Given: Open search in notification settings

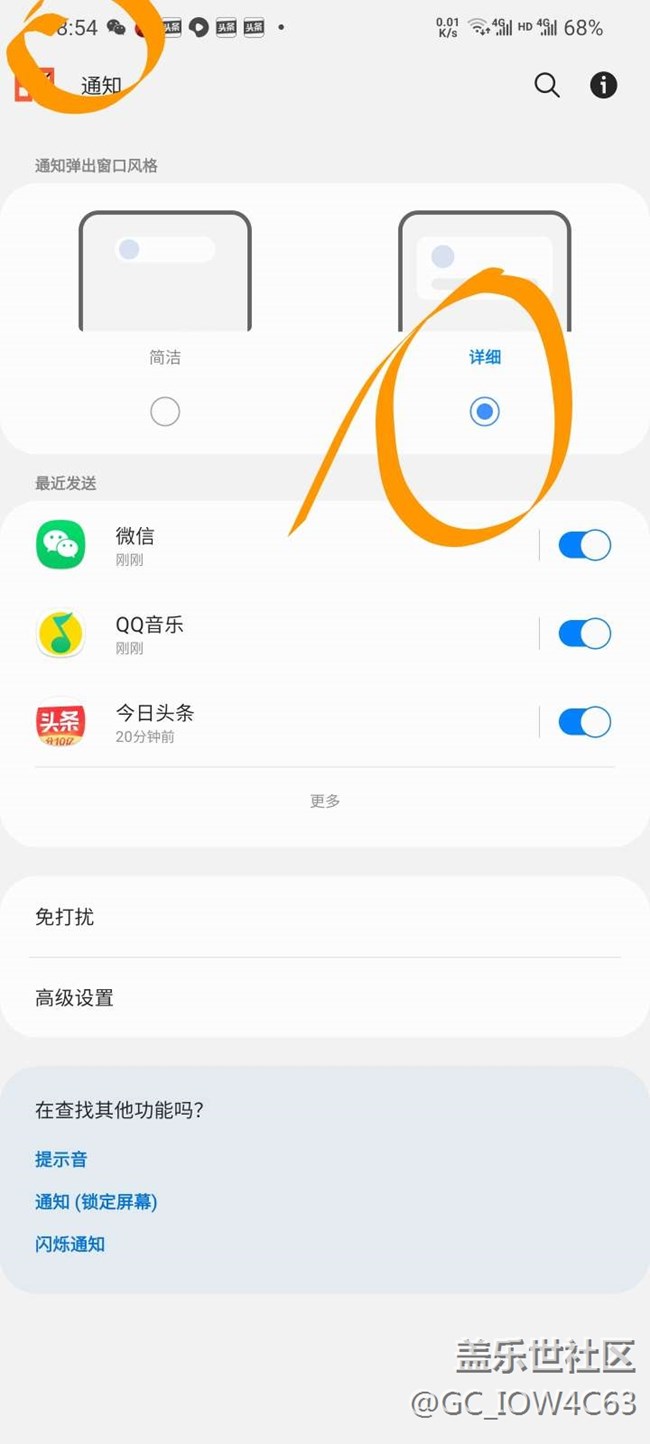Looking at the screenshot, I should [x=547, y=85].
